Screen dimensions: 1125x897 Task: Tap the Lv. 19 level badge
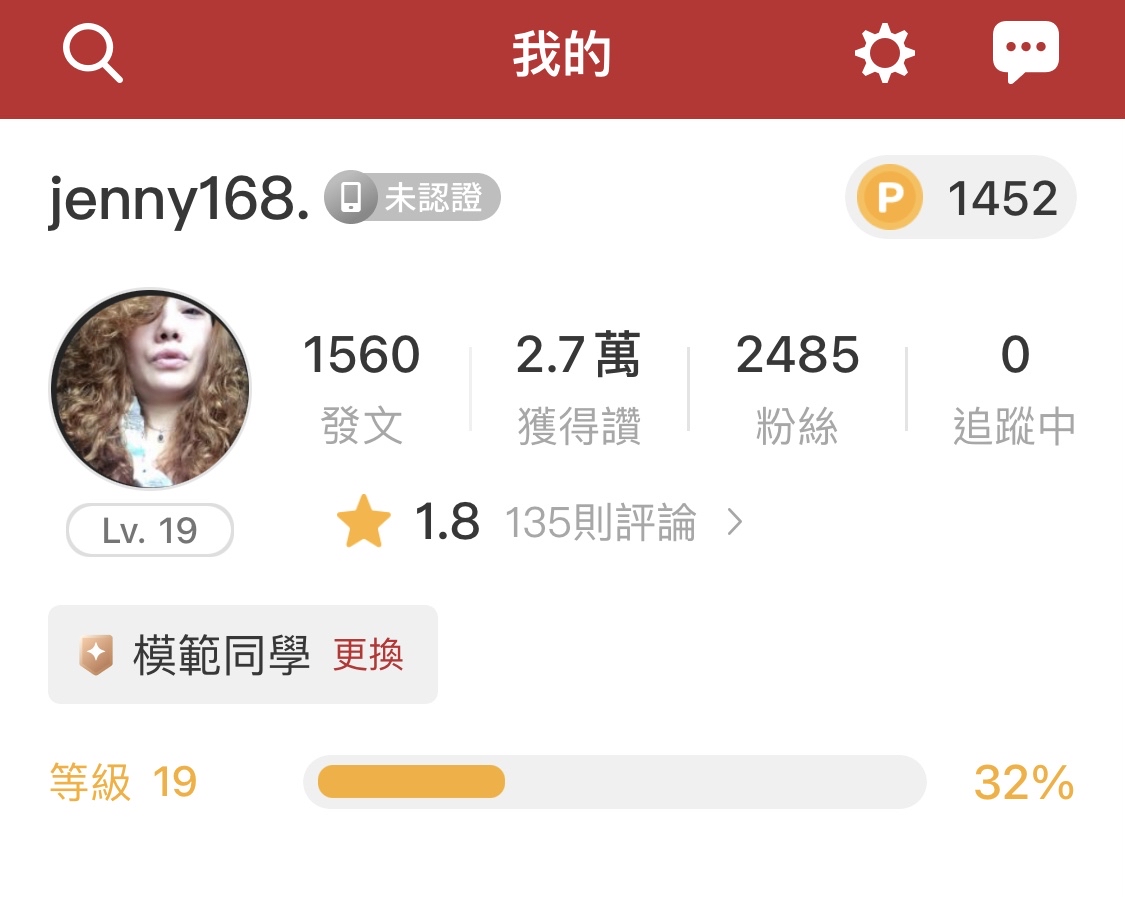(x=150, y=530)
